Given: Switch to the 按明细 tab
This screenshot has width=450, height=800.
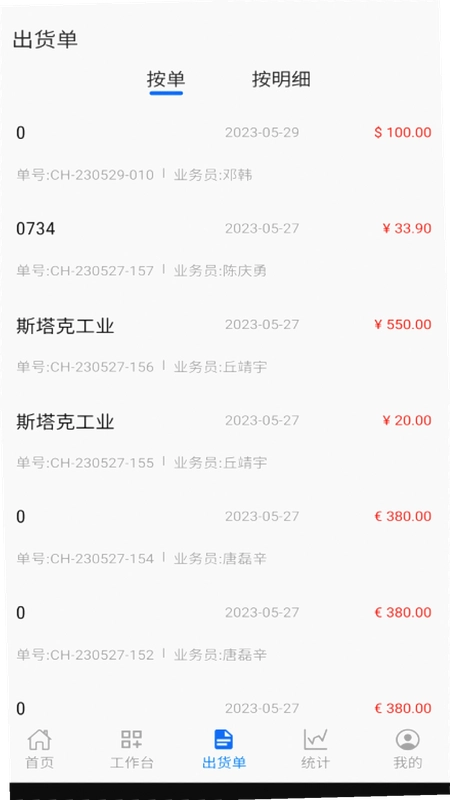Looking at the screenshot, I should 281,80.
